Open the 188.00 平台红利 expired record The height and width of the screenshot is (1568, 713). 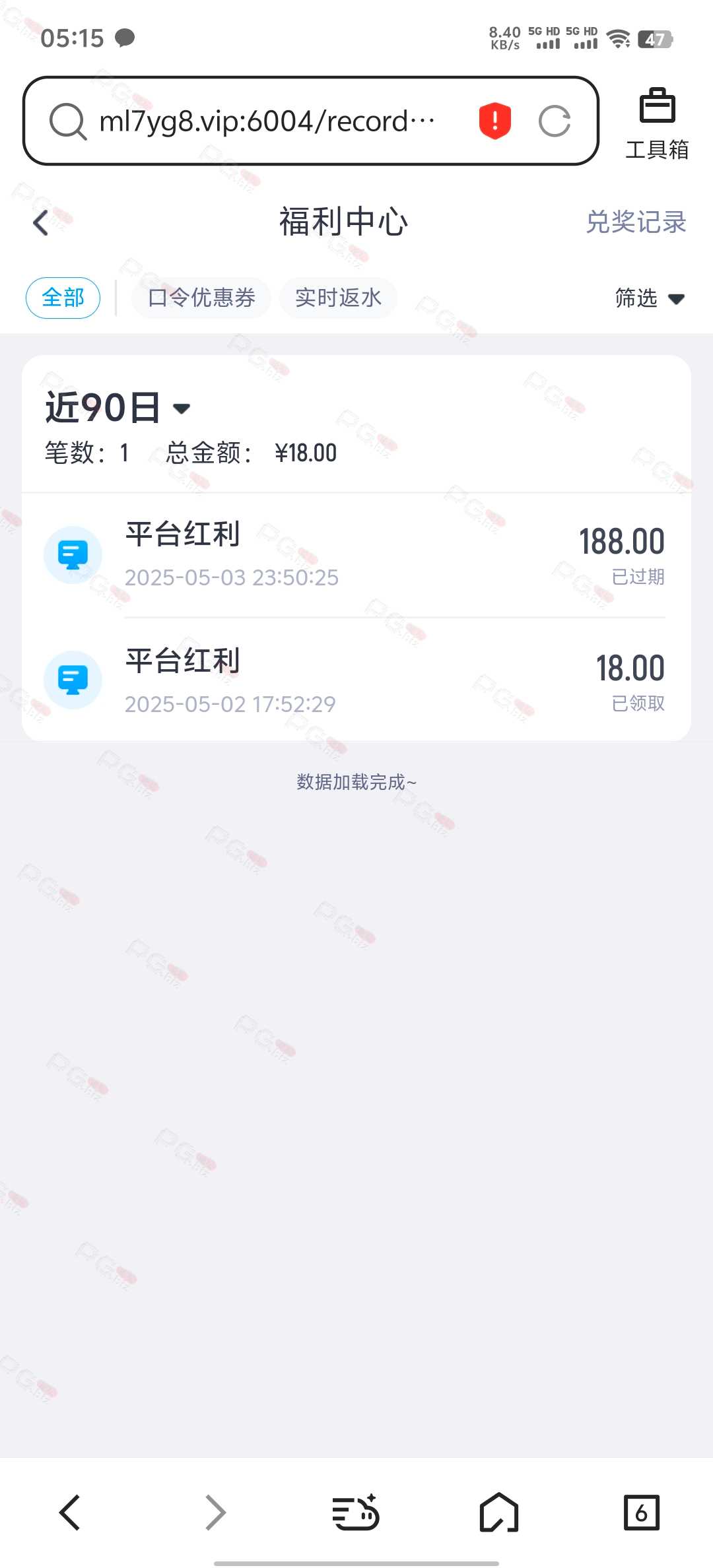click(356, 554)
